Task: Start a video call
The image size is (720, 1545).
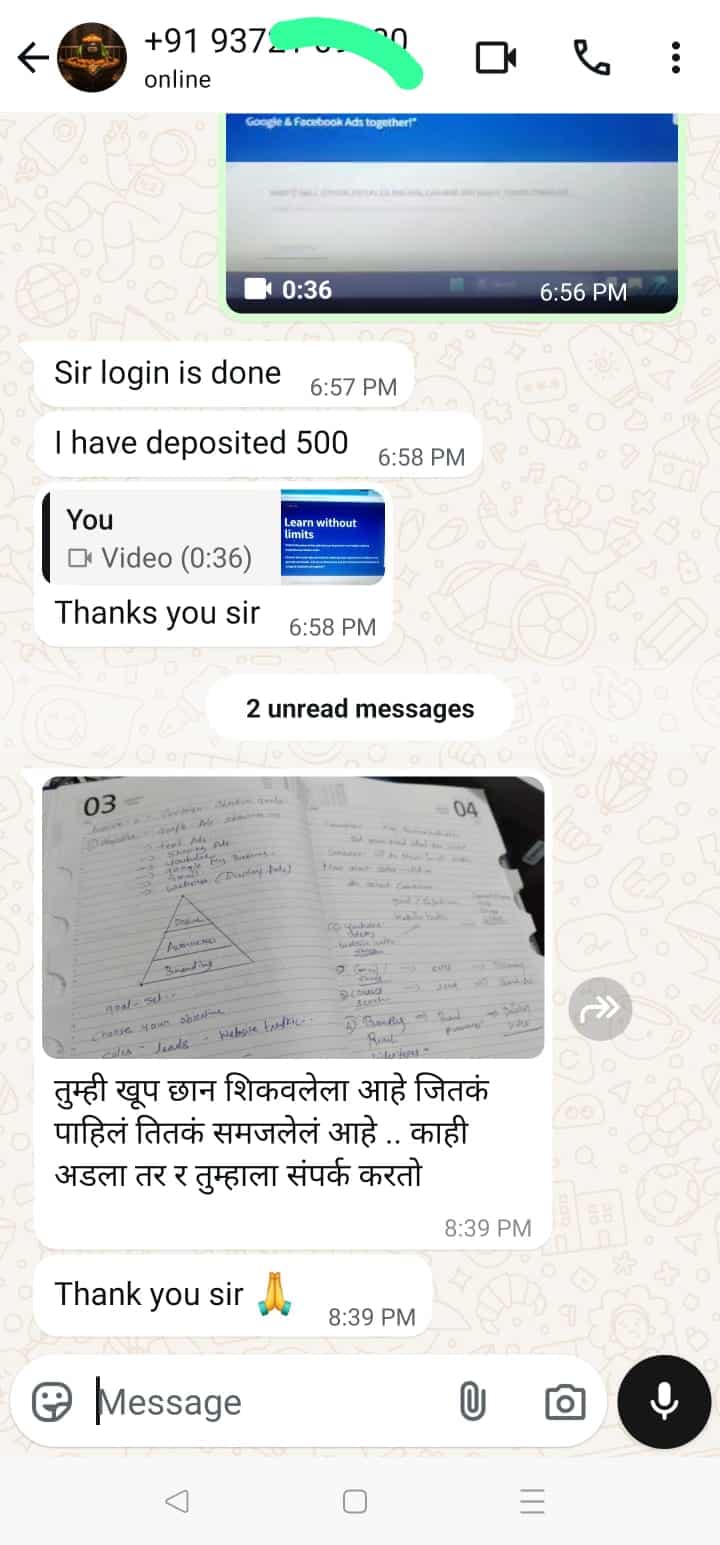Action: pos(495,58)
